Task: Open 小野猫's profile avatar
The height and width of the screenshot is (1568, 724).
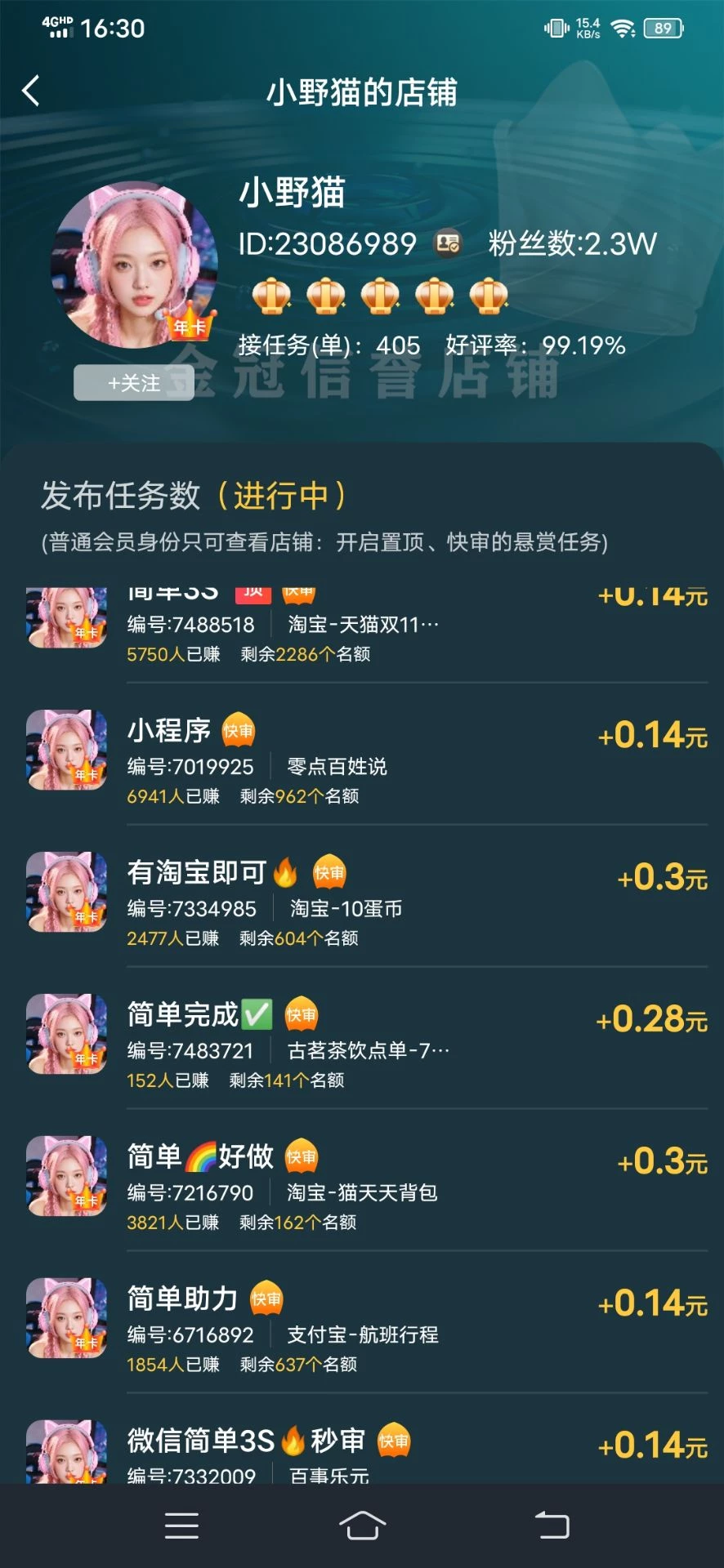Action: [x=132, y=263]
